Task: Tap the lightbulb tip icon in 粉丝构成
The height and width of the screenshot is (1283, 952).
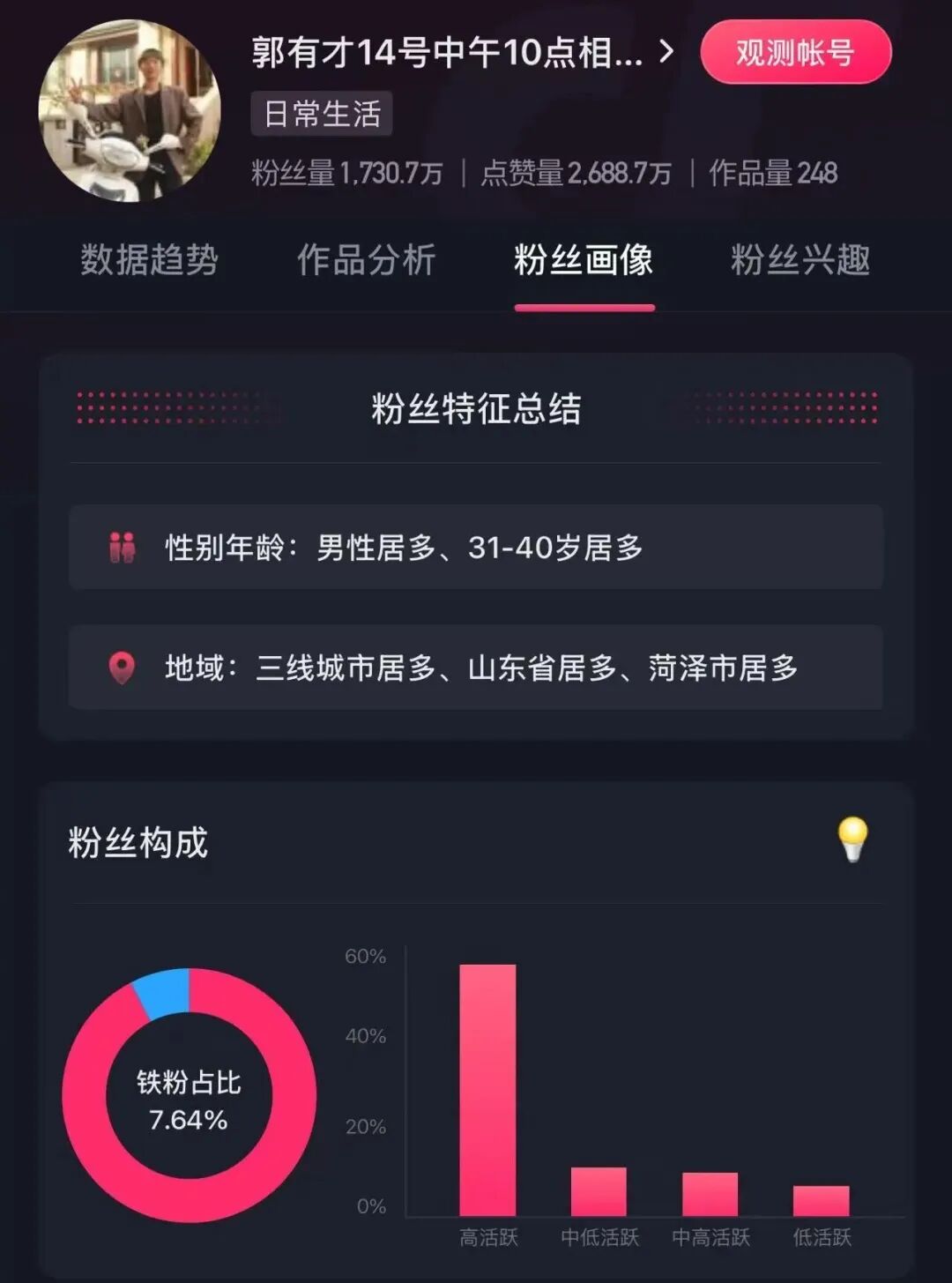Action: 852,840
